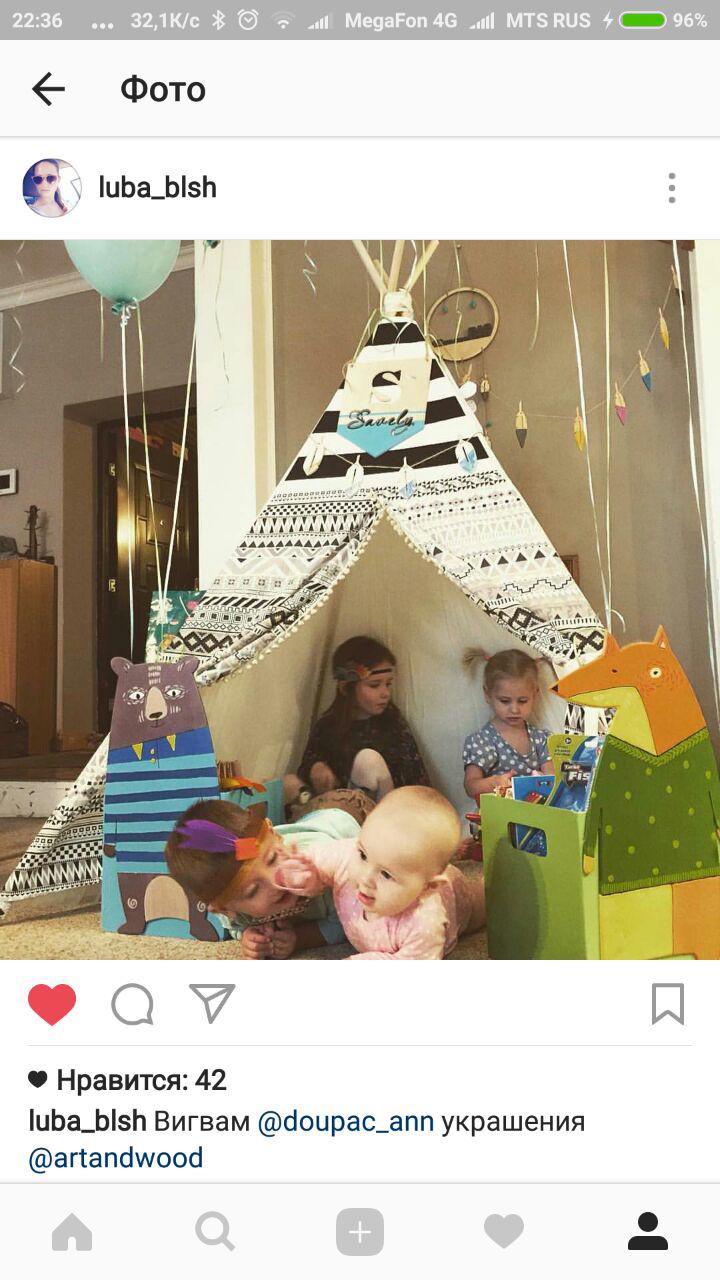Tap the teepee photo in the post

(360, 600)
